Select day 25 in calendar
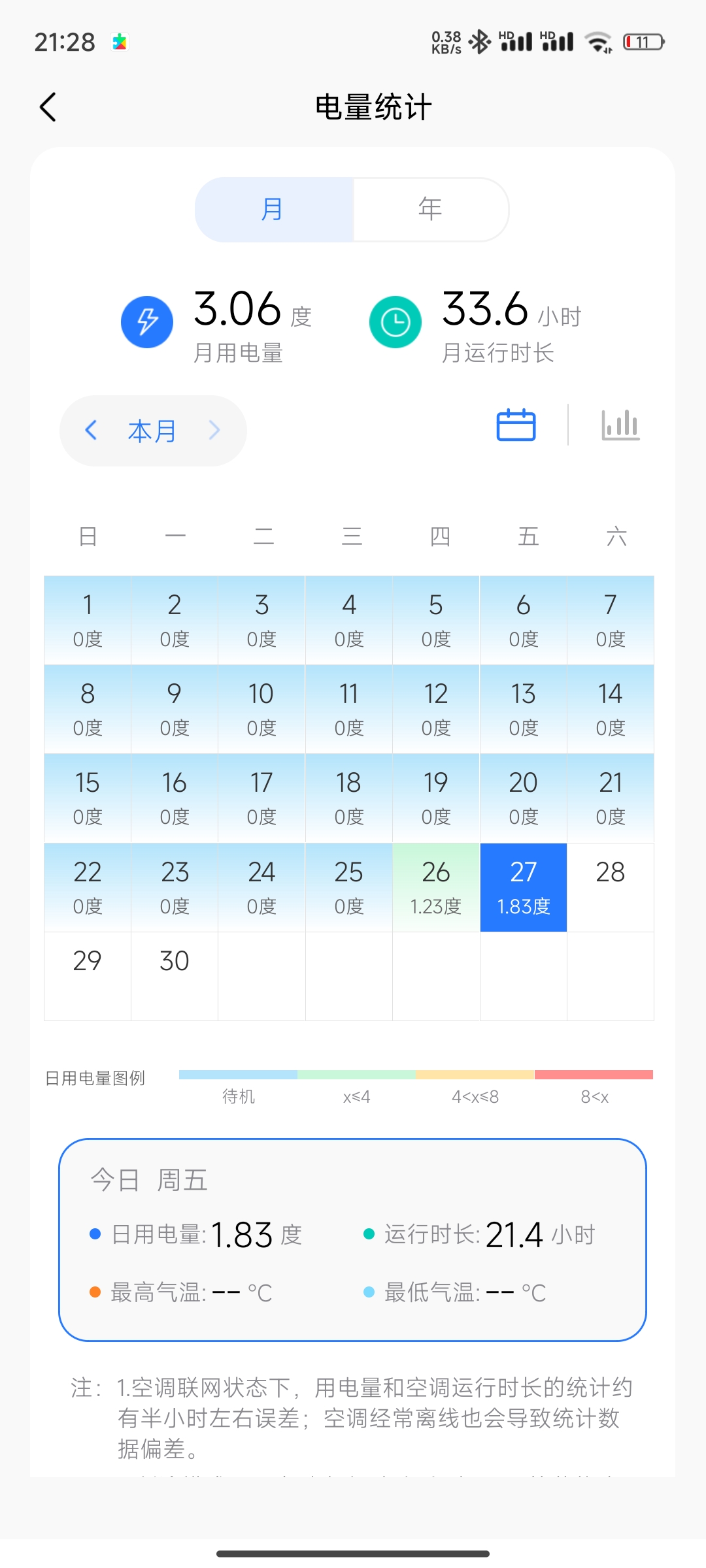Screen dimensions: 706x1568 349,887
